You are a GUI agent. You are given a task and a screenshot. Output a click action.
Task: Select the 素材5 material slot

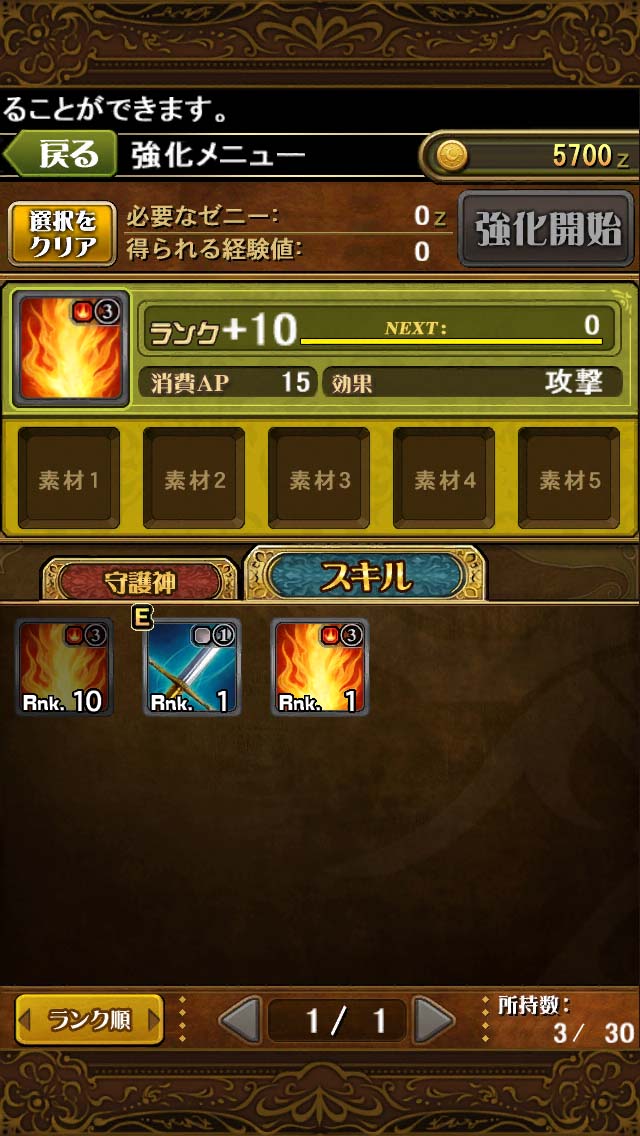[569, 479]
